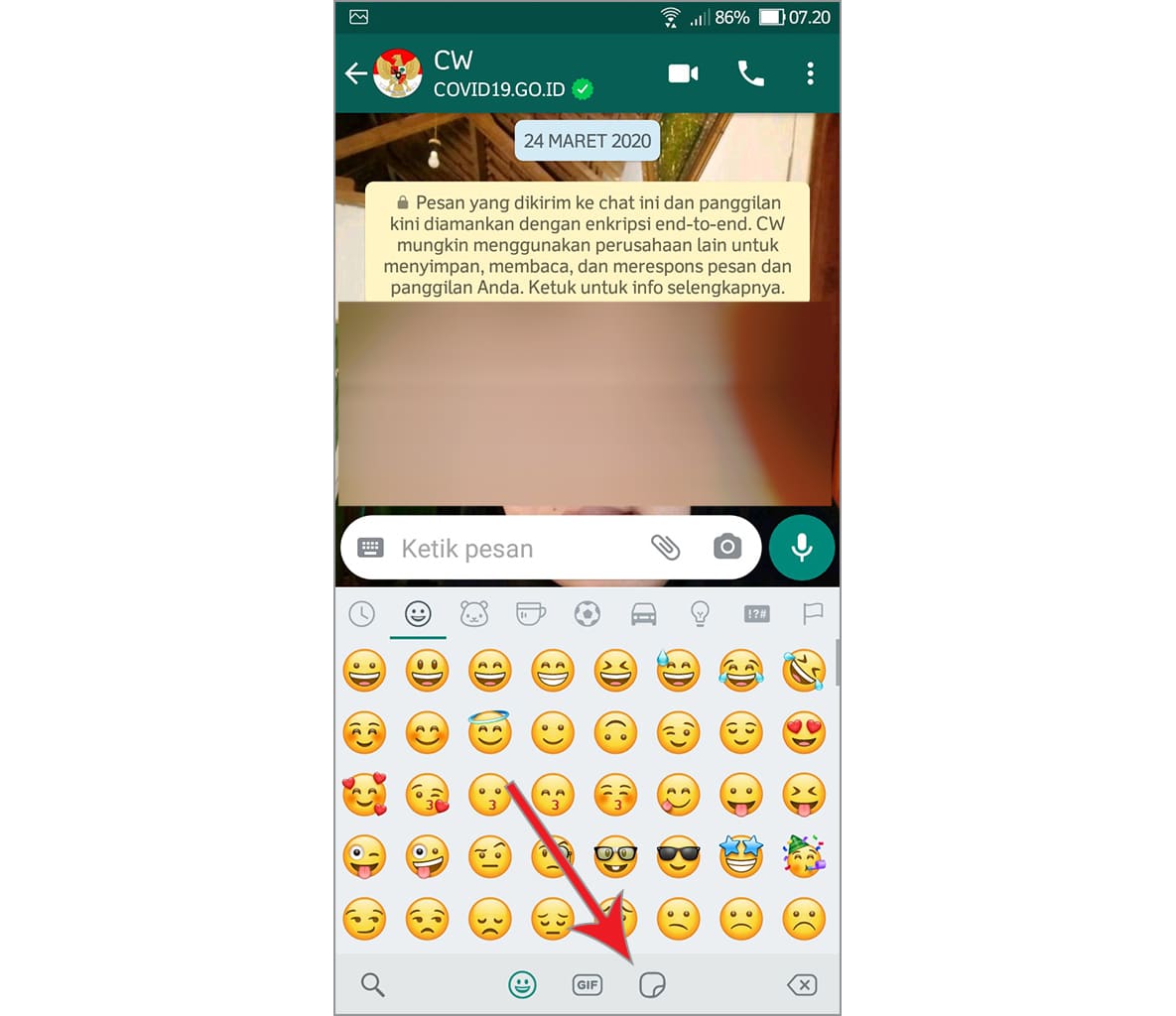Start a video call with CW

(683, 73)
